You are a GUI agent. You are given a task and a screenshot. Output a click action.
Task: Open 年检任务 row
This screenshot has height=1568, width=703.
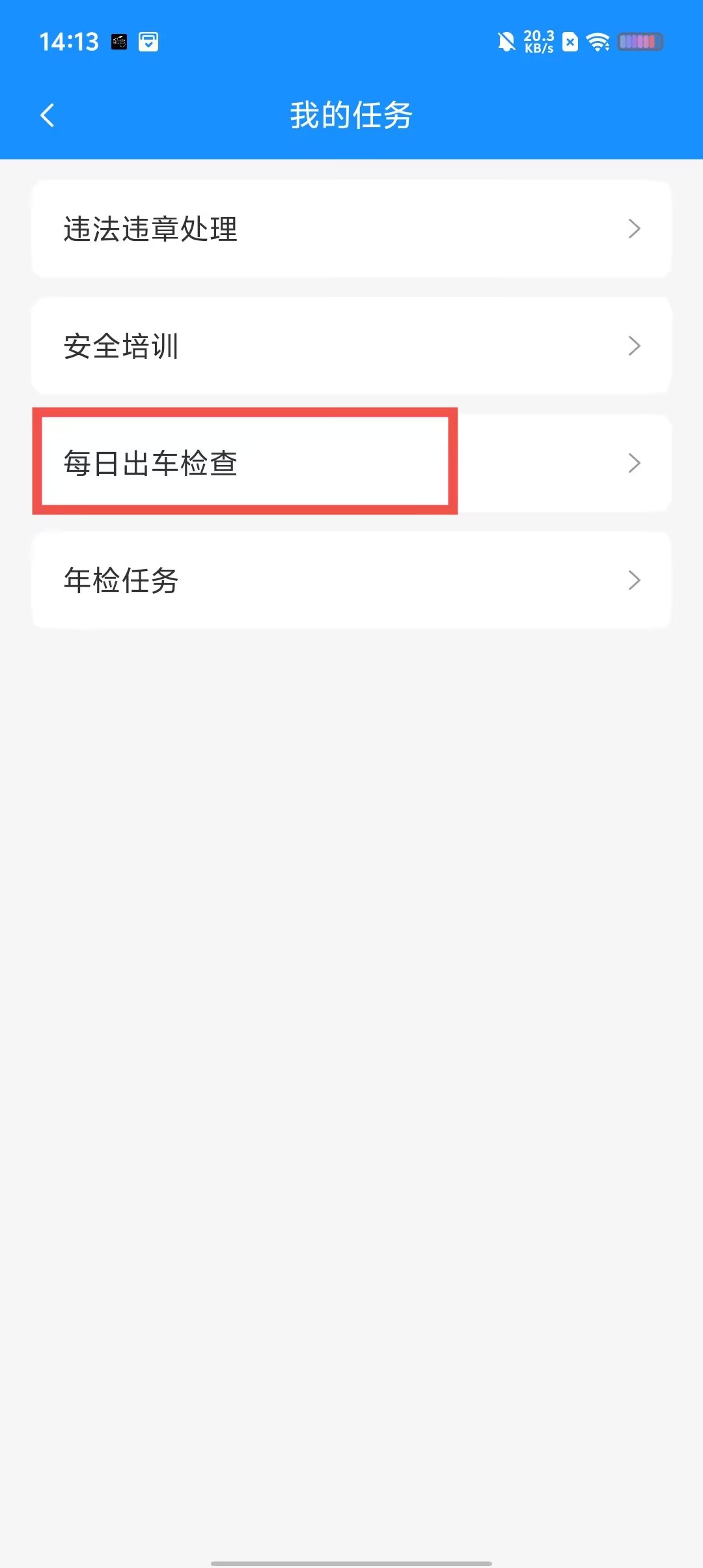(x=351, y=580)
